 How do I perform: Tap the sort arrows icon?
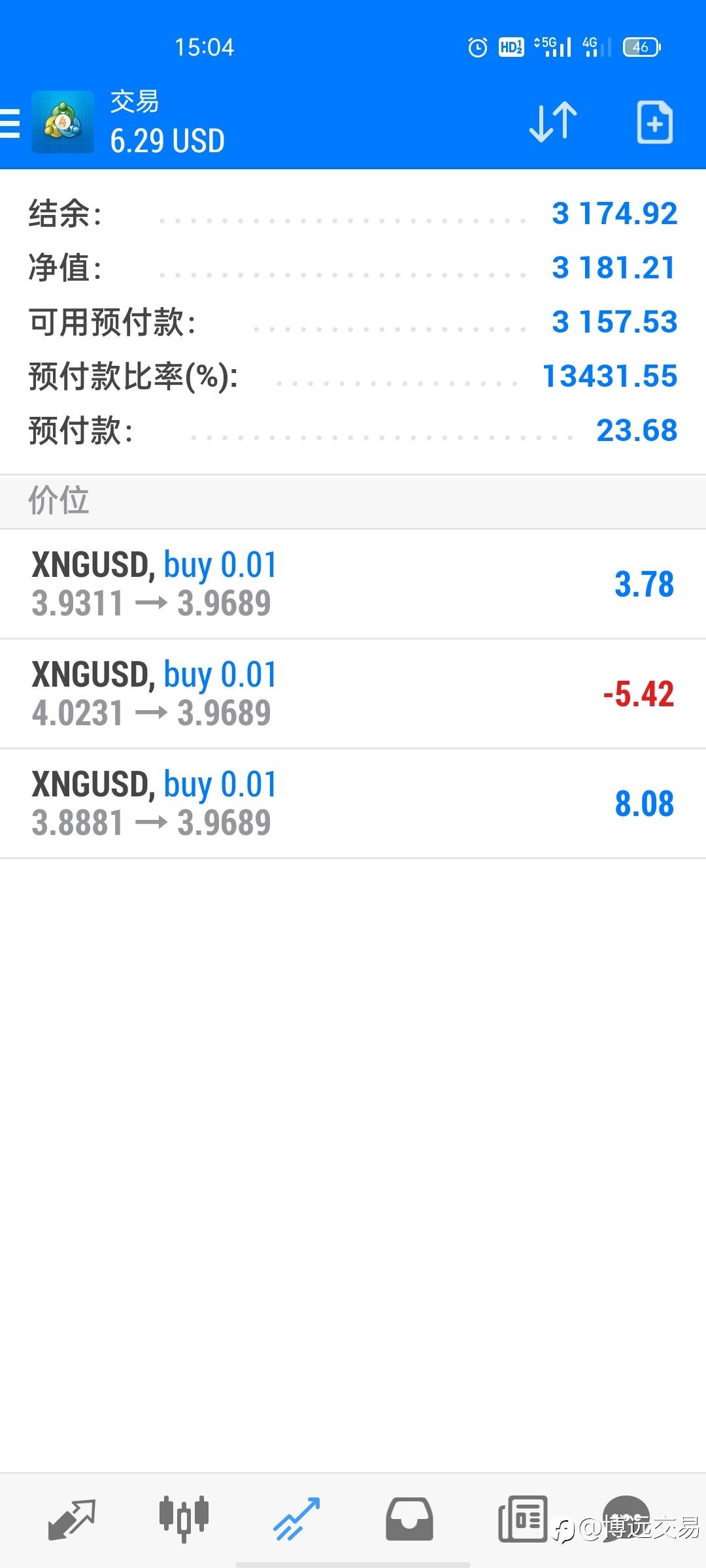point(553,122)
